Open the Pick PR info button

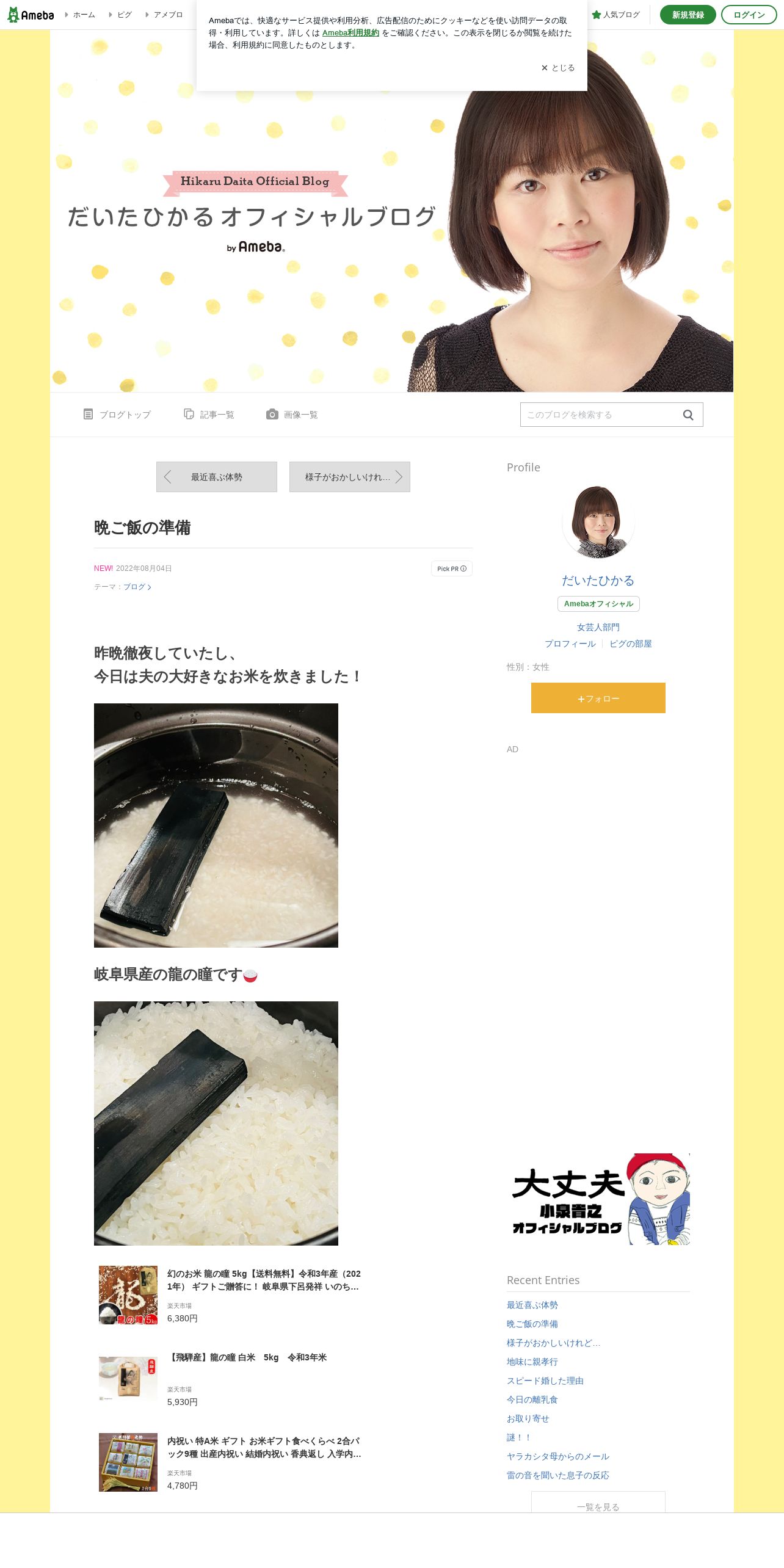click(x=452, y=568)
